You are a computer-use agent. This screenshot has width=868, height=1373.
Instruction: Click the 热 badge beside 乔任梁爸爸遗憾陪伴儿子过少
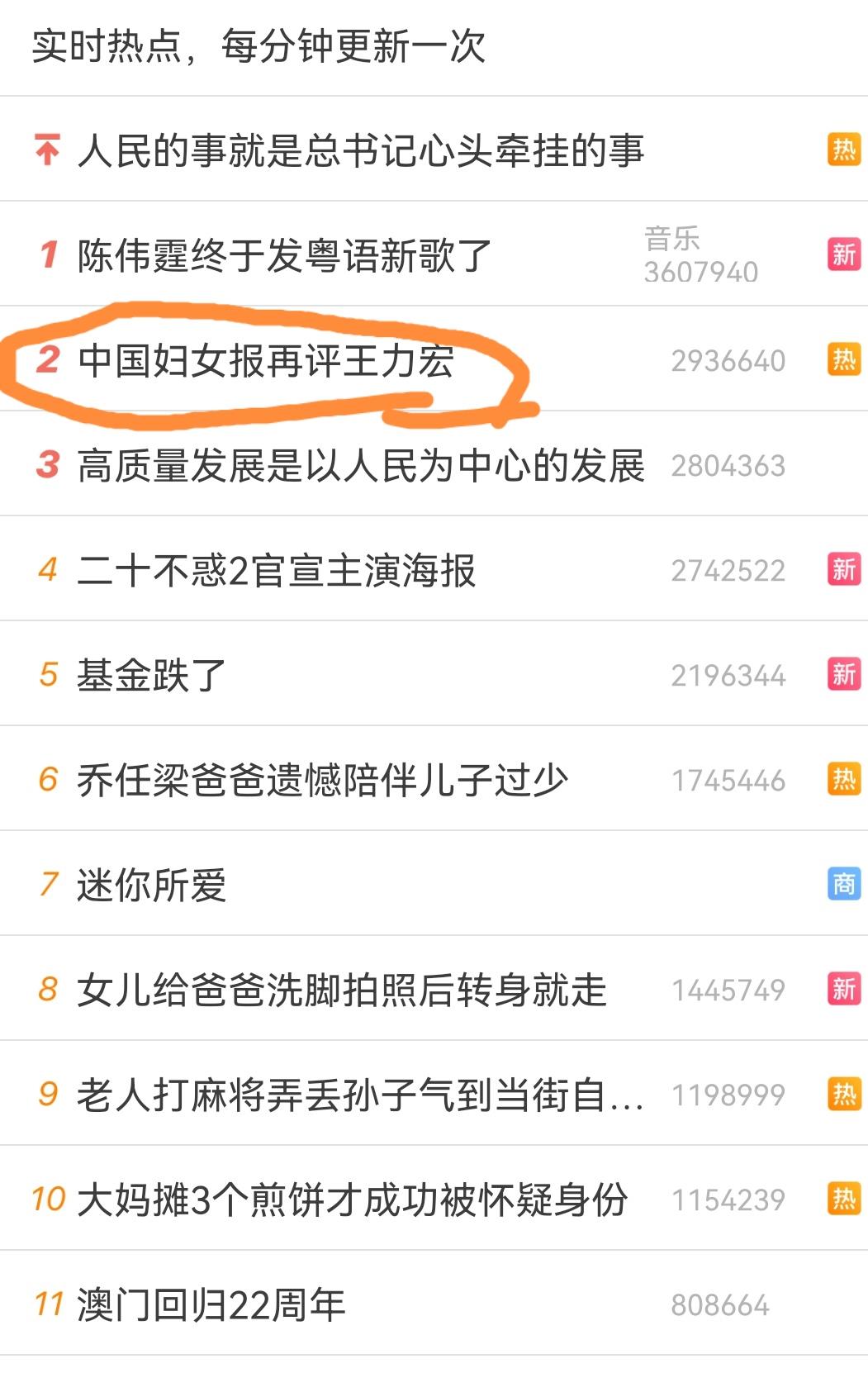click(843, 777)
